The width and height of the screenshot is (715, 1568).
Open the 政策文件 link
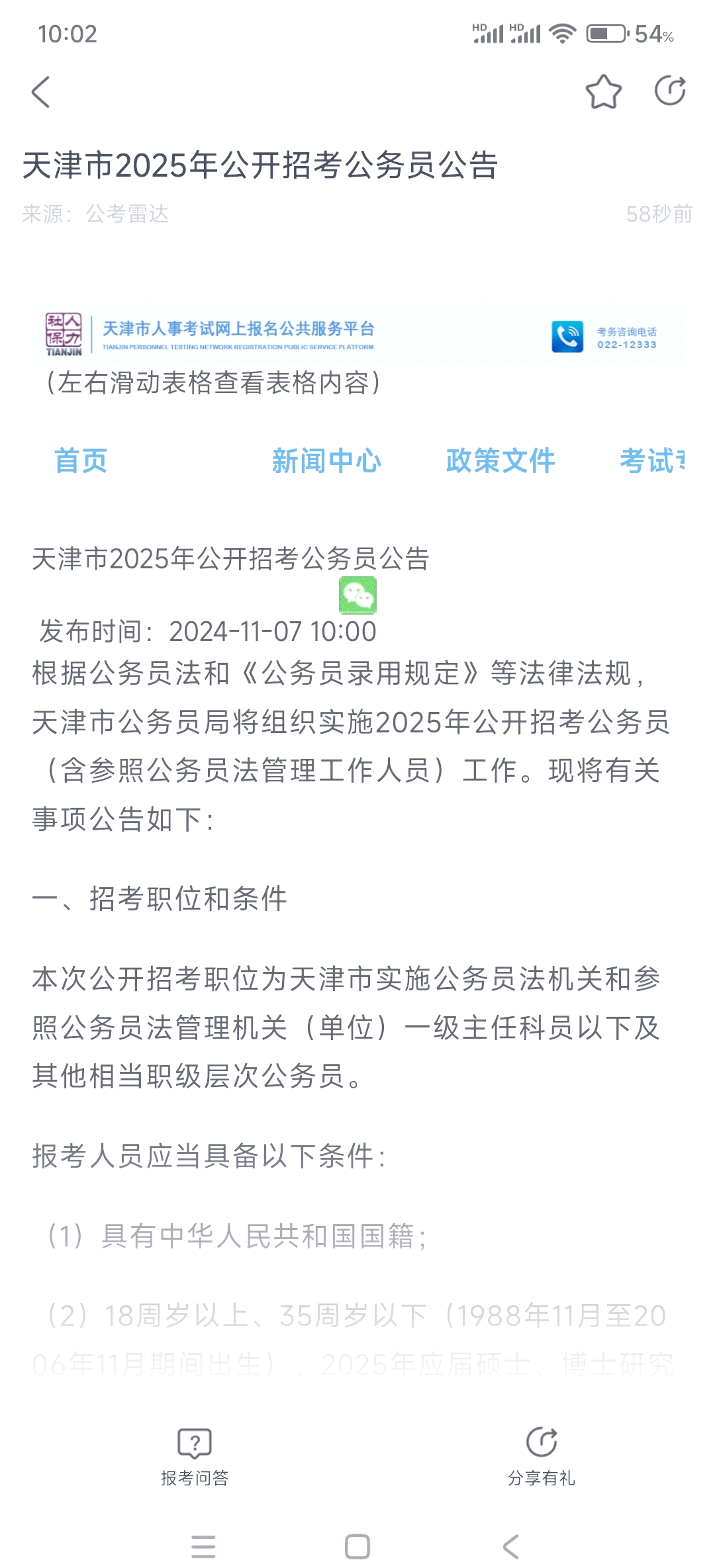tap(501, 461)
